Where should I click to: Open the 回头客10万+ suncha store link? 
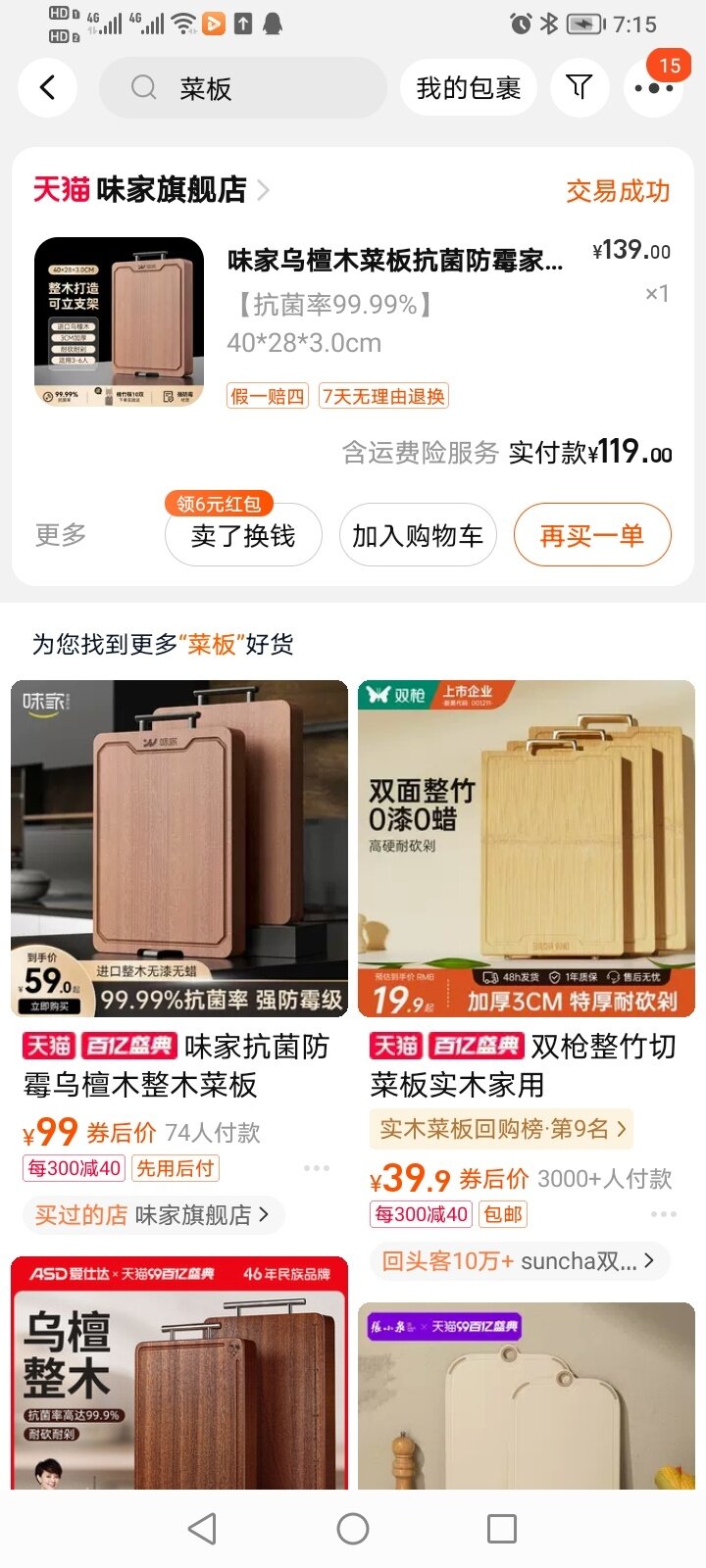tap(518, 1261)
